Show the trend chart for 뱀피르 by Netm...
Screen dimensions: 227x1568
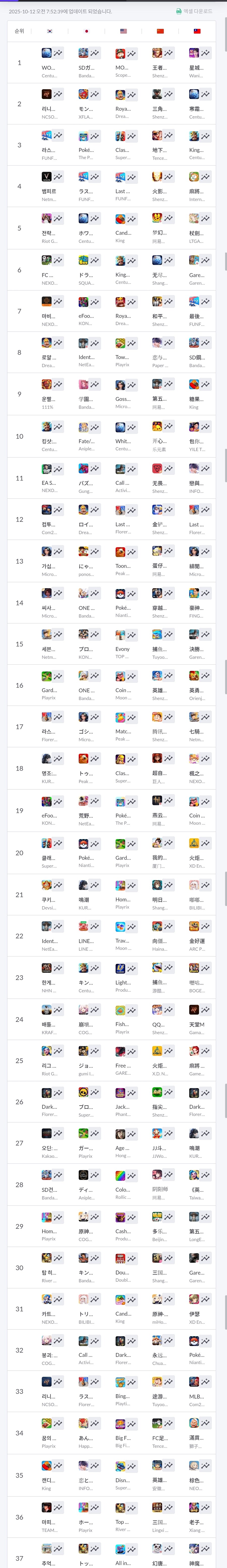[x=58, y=177]
